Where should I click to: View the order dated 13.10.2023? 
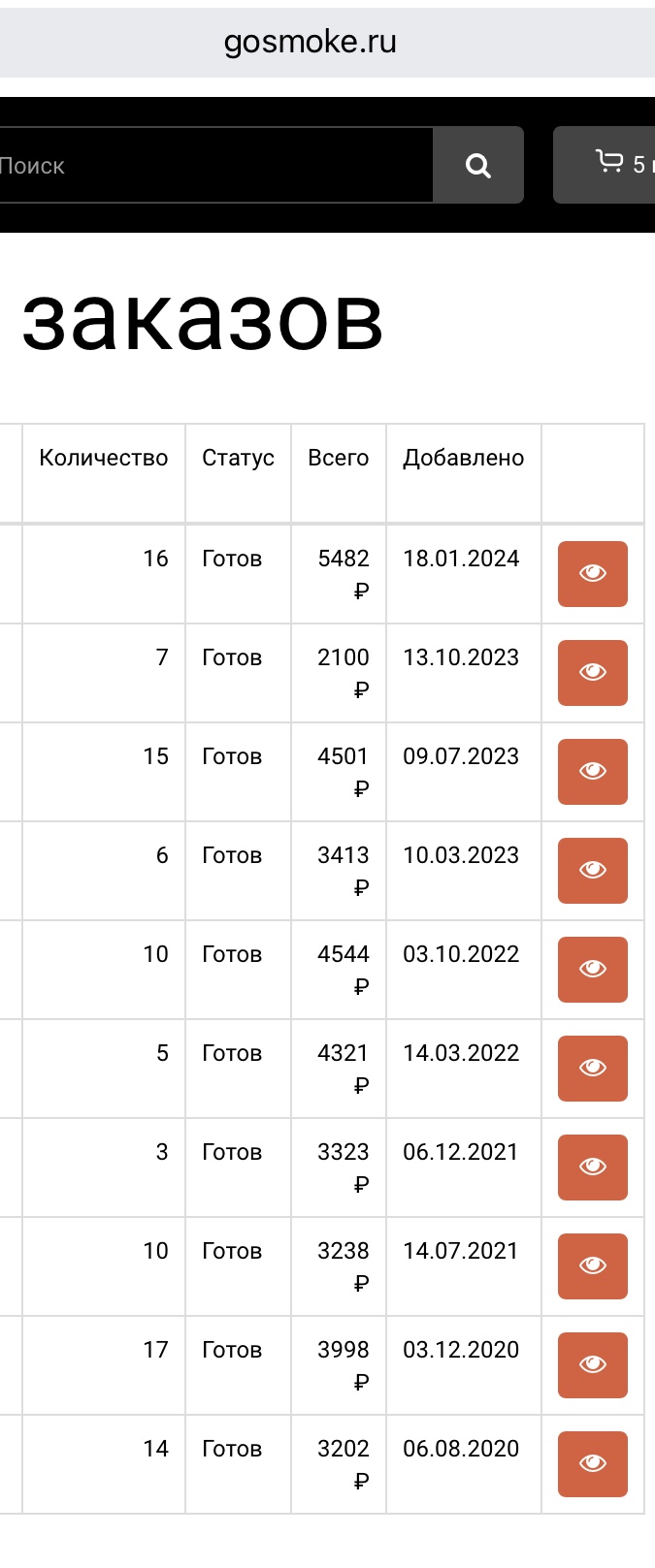coord(593,673)
